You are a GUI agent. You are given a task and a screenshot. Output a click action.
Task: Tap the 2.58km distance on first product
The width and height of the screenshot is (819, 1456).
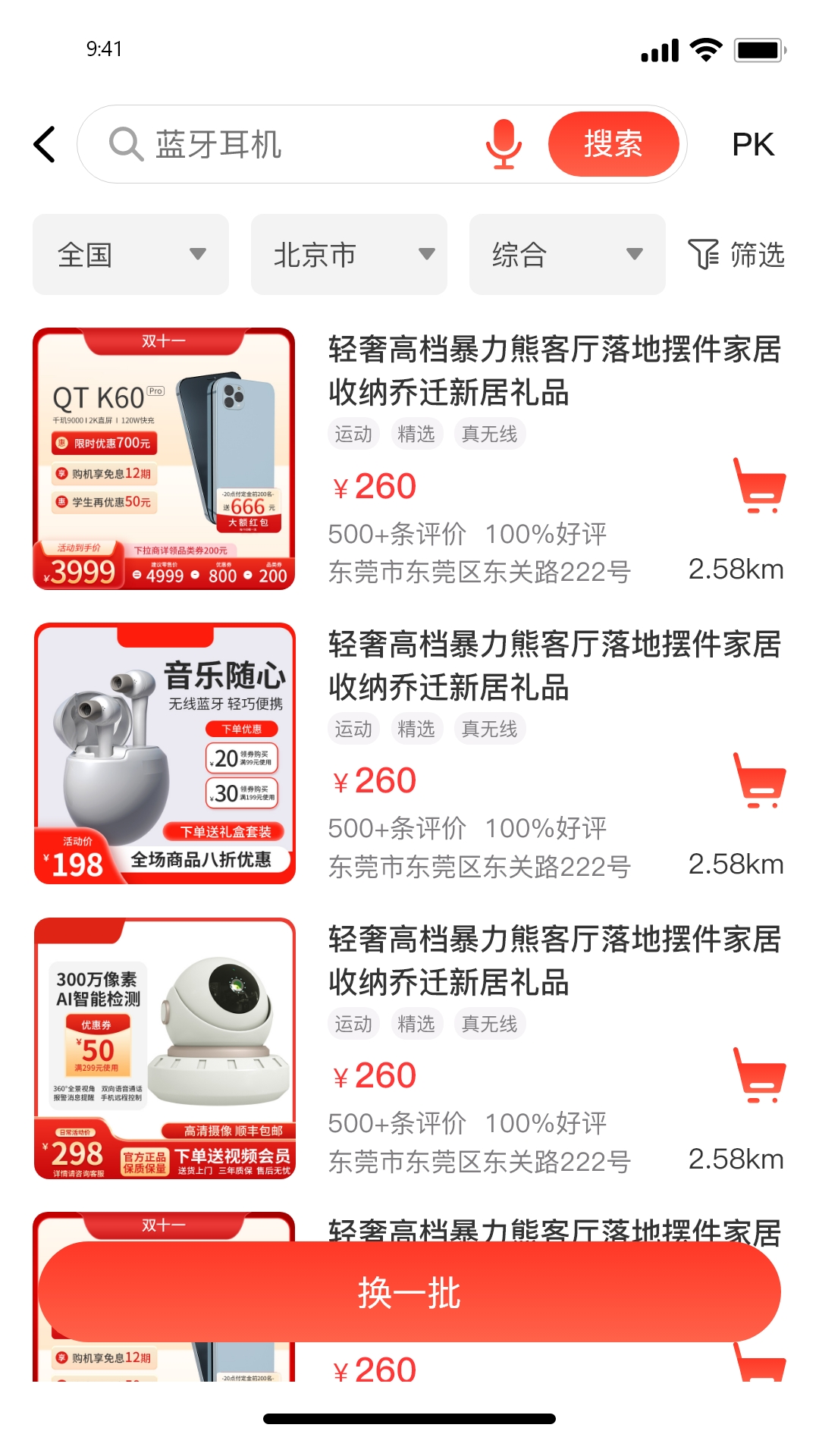click(736, 569)
